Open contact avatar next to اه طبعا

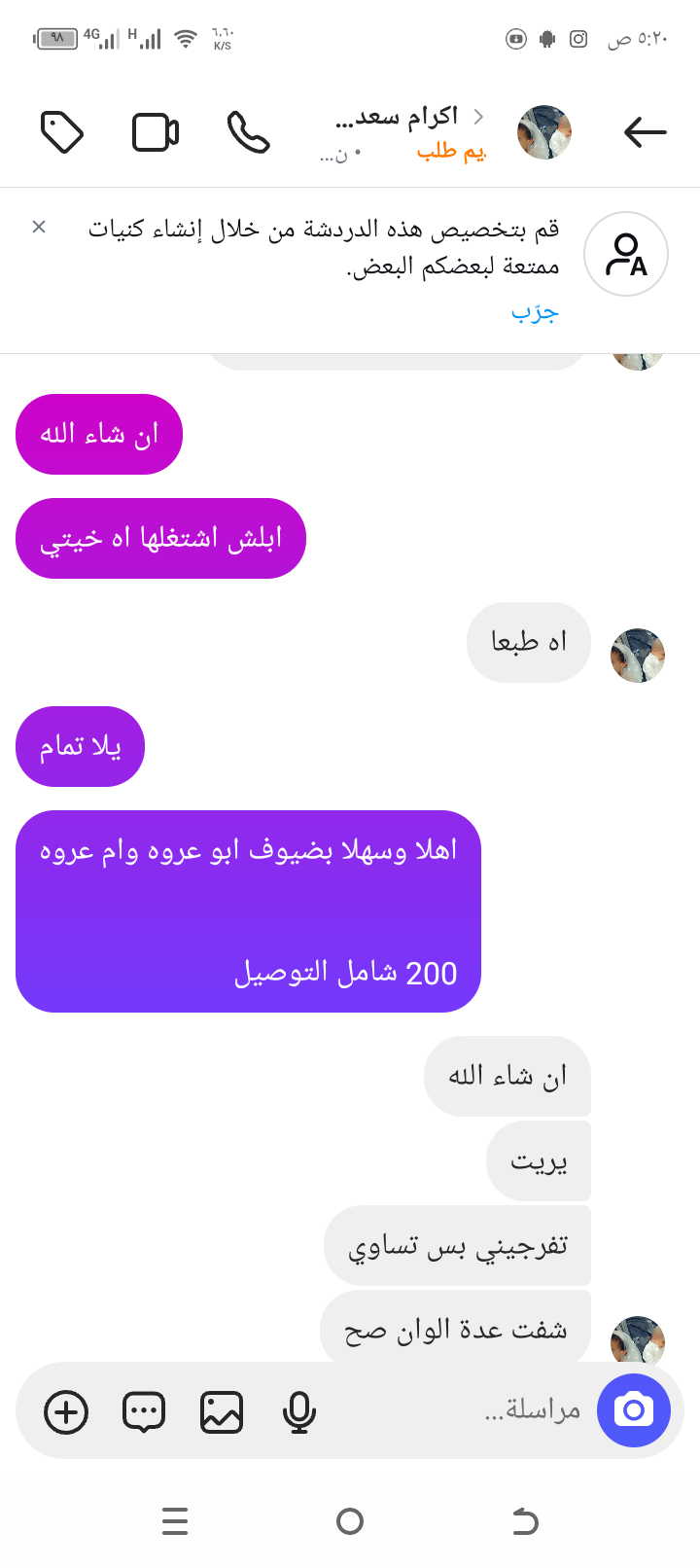637,655
